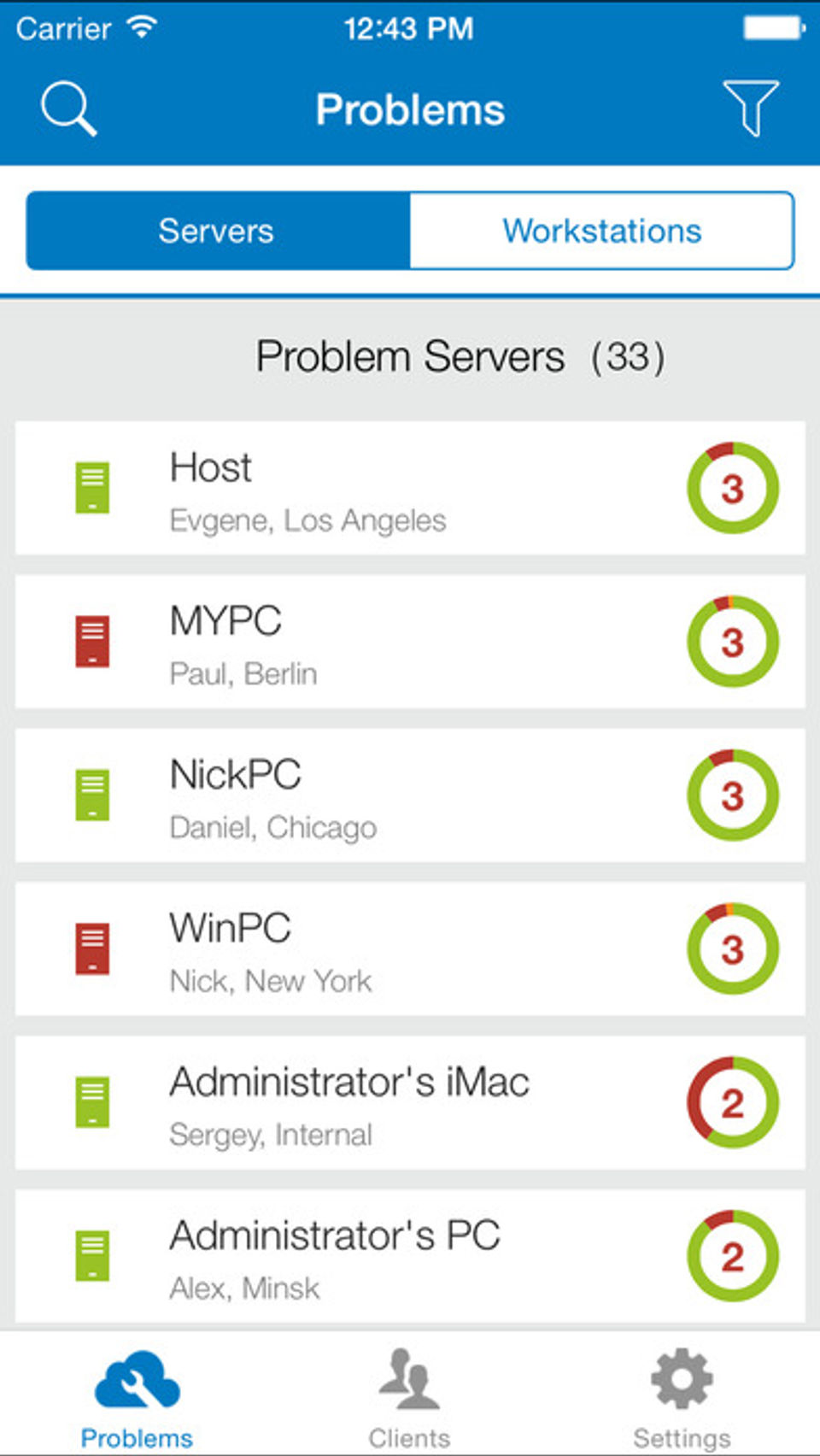Open the Administrator's iMac row
This screenshot has width=820, height=1456.
click(x=410, y=1103)
